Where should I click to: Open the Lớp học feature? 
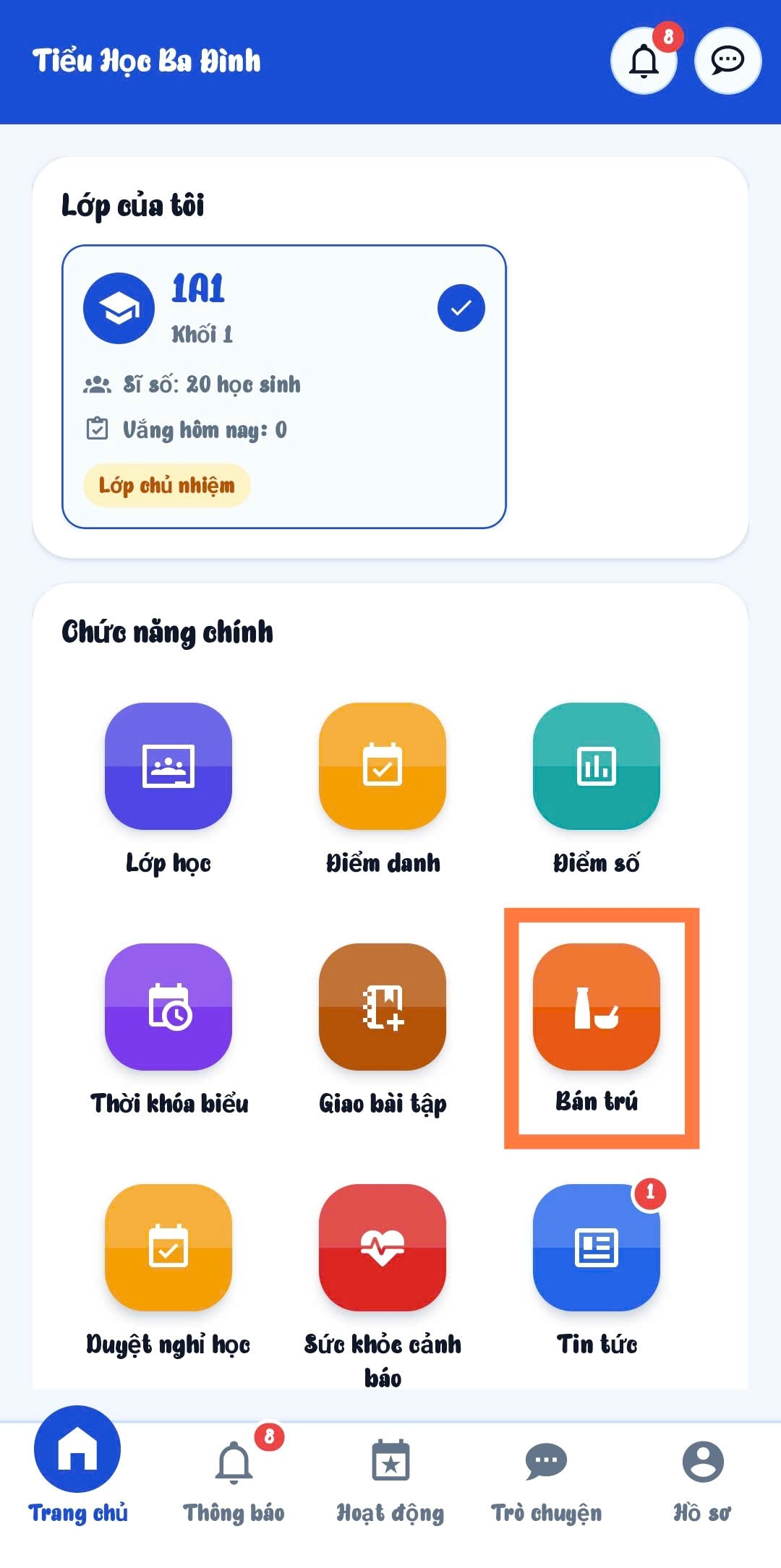pos(168,789)
